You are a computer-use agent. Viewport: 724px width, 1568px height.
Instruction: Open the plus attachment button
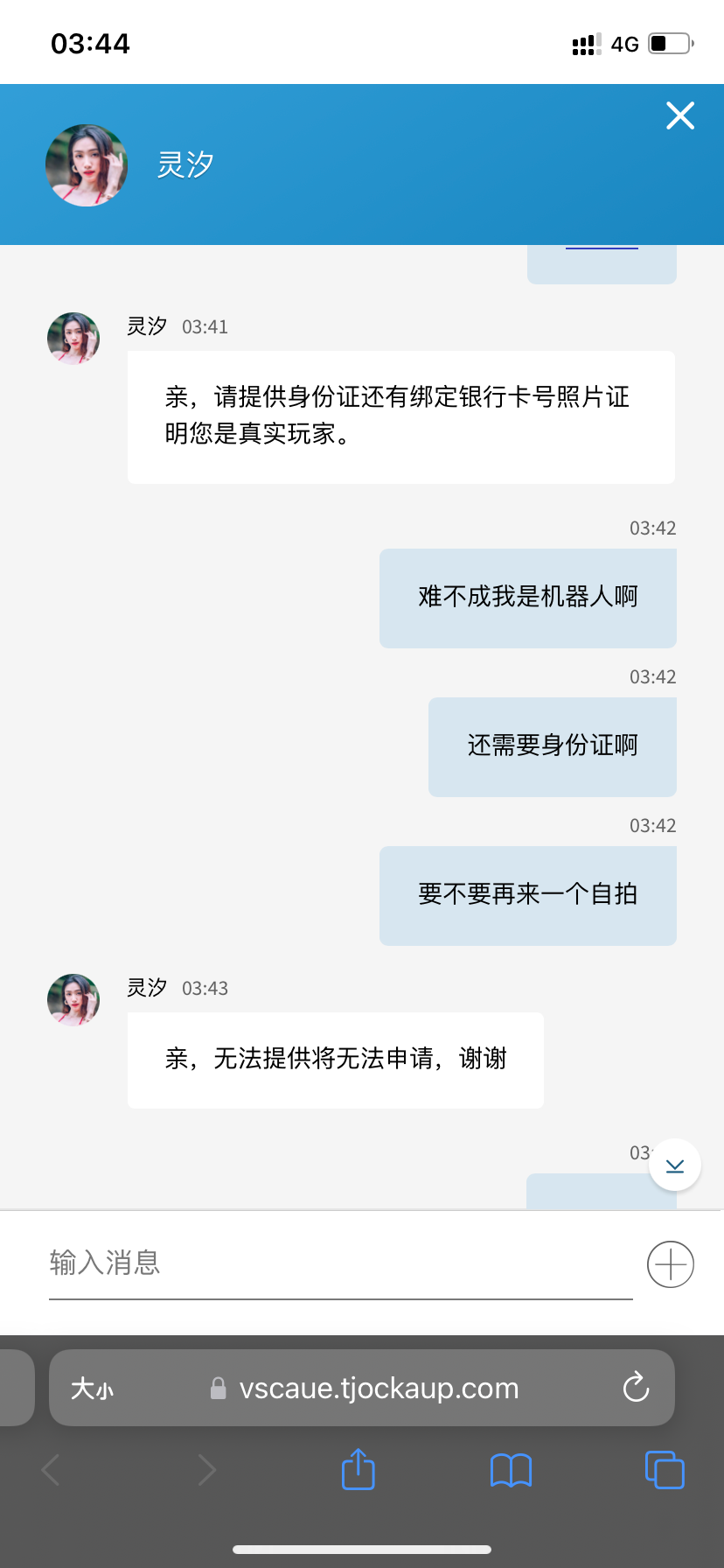(670, 1264)
